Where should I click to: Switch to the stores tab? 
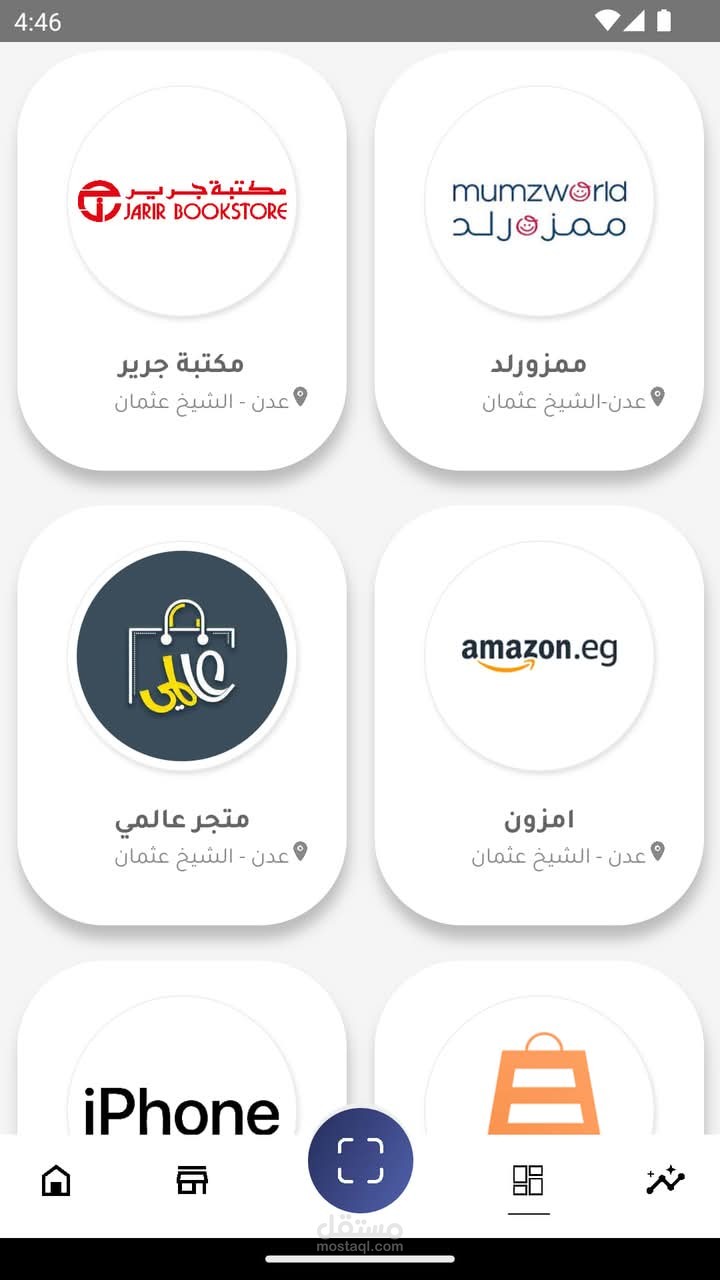pos(192,1181)
